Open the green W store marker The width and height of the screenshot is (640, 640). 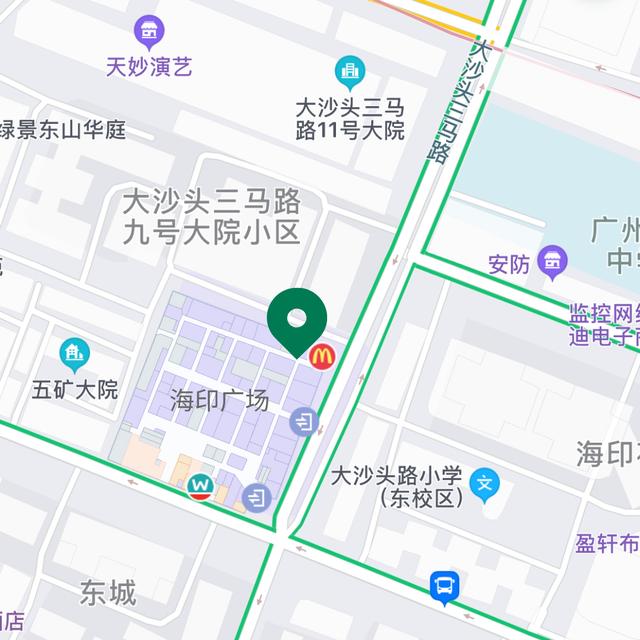point(201,487)
